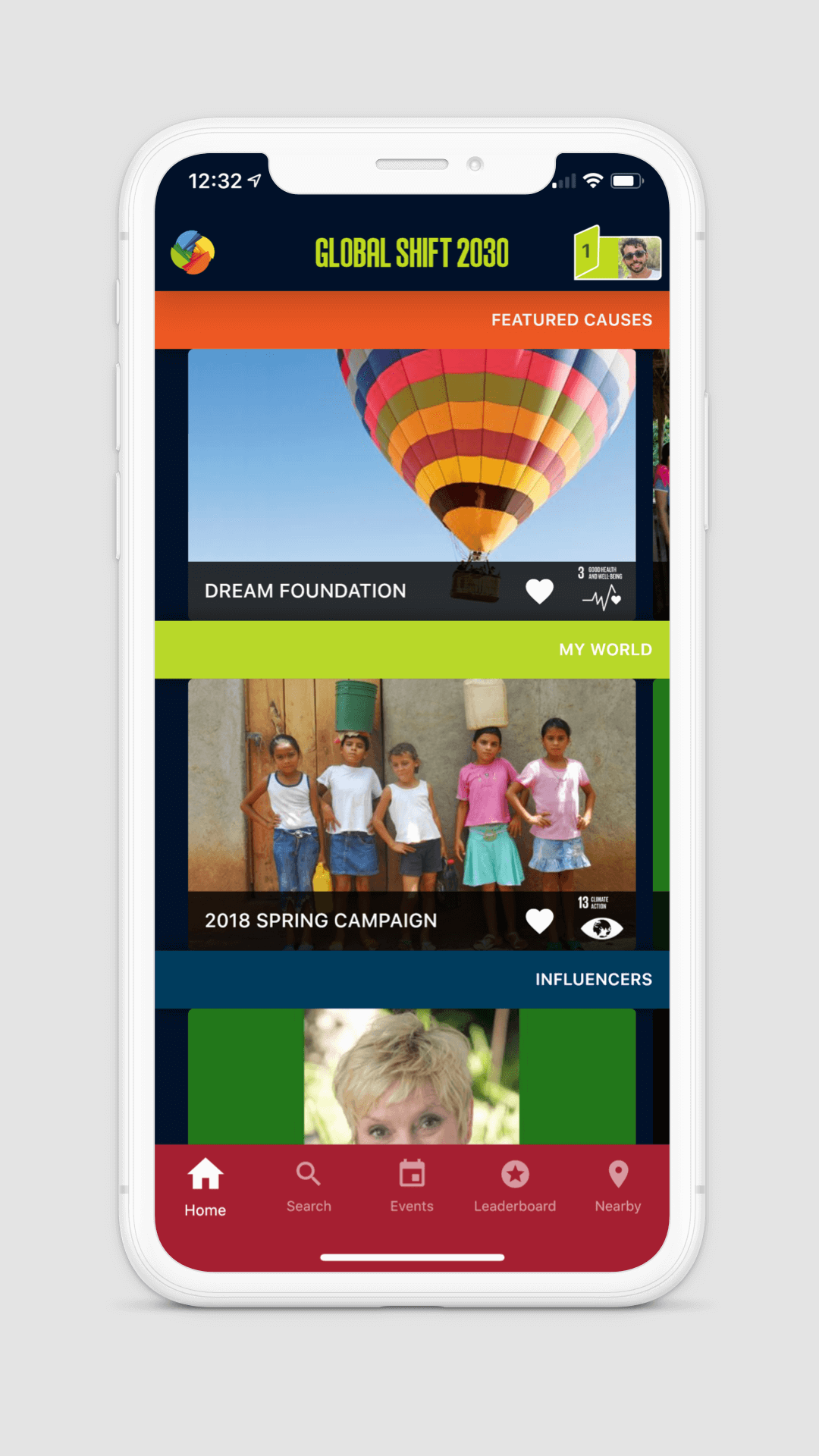Tap the Good Health goal icon on Dream Foundation
Screen dimensions: 819x1456
click(x=601, y=588)
